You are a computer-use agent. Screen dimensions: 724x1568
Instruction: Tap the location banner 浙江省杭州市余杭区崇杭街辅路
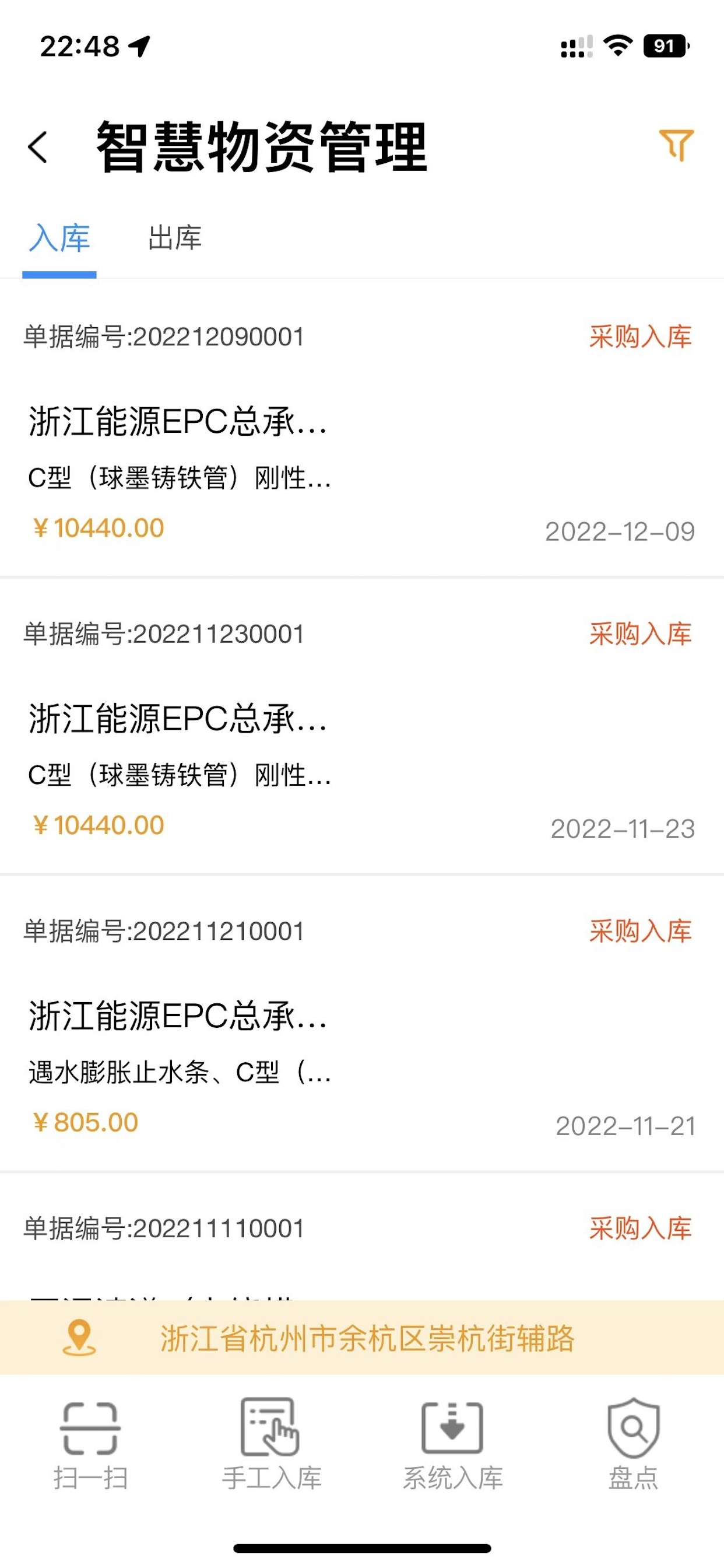click(x=362, y=1338)
